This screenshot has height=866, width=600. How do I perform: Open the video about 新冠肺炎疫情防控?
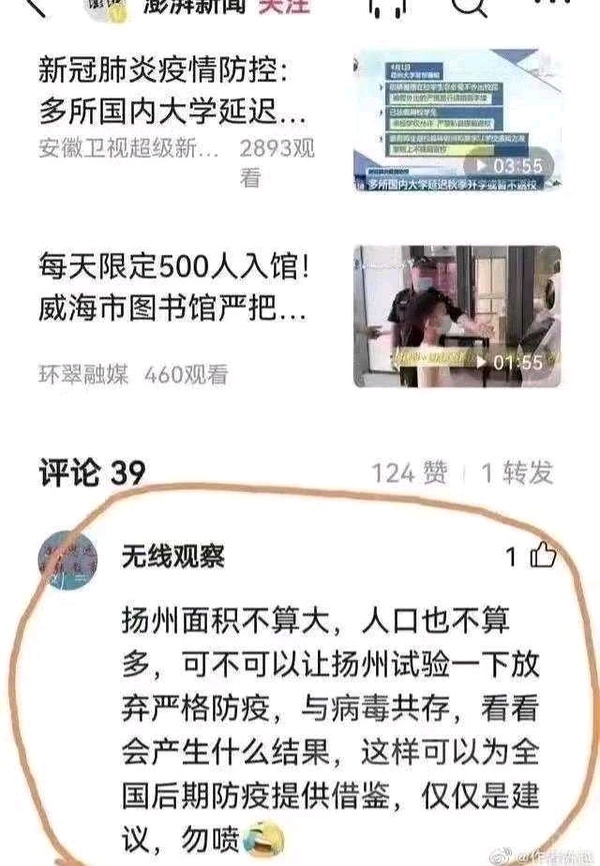point(457,120)
